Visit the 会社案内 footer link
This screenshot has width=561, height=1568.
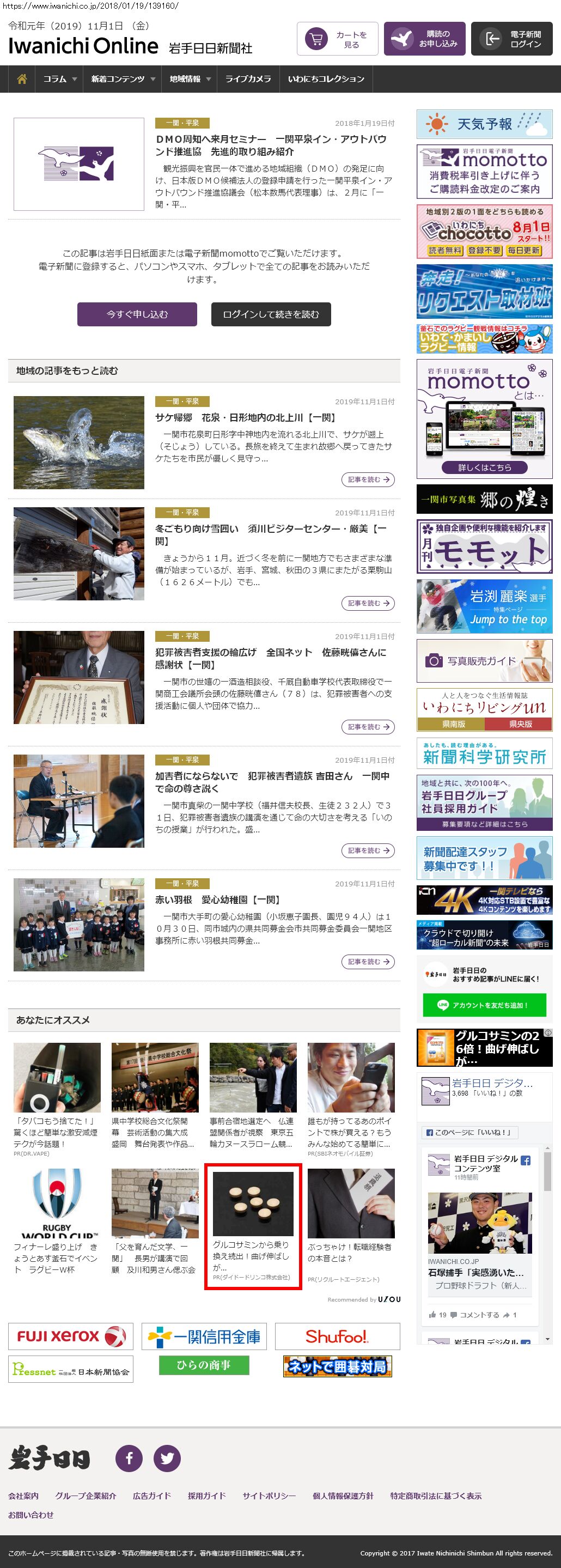[23, 1496]
